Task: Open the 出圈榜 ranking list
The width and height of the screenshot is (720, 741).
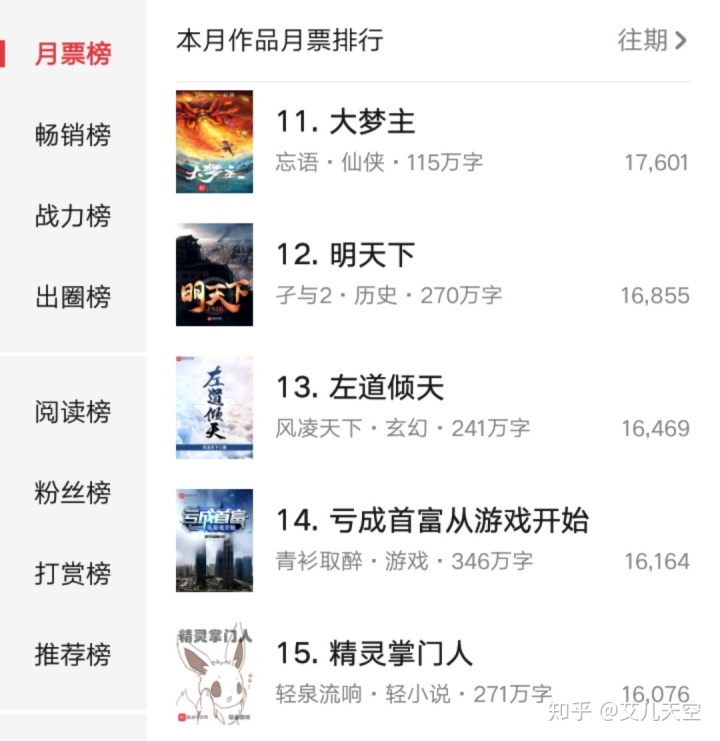Action: pos(73,297)
